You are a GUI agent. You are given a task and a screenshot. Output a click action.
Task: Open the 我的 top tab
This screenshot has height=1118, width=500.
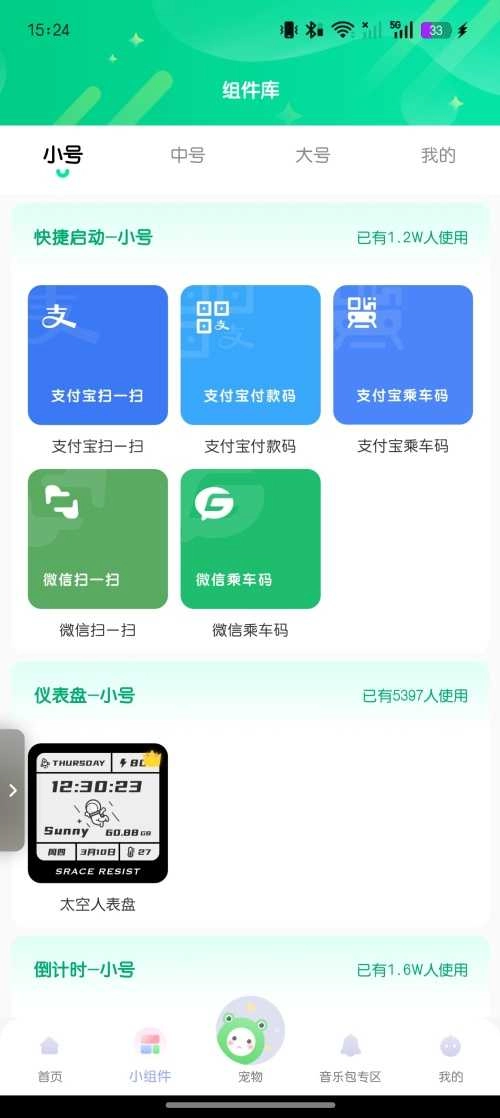point(438,155)
